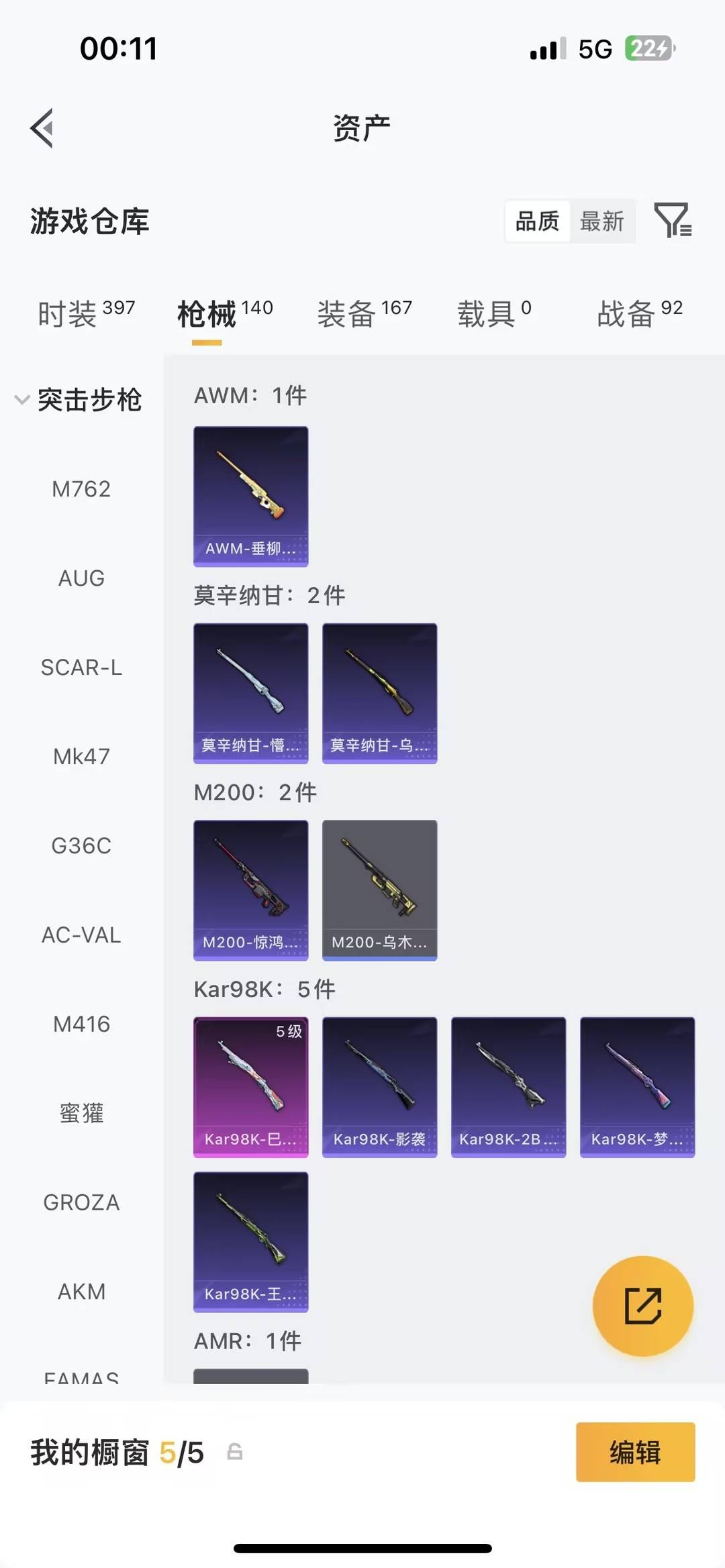Image resolution: width=725 pixels, height=1568 pixels.
Task: Select M762 in the sidebar
Action: point(82,488)
